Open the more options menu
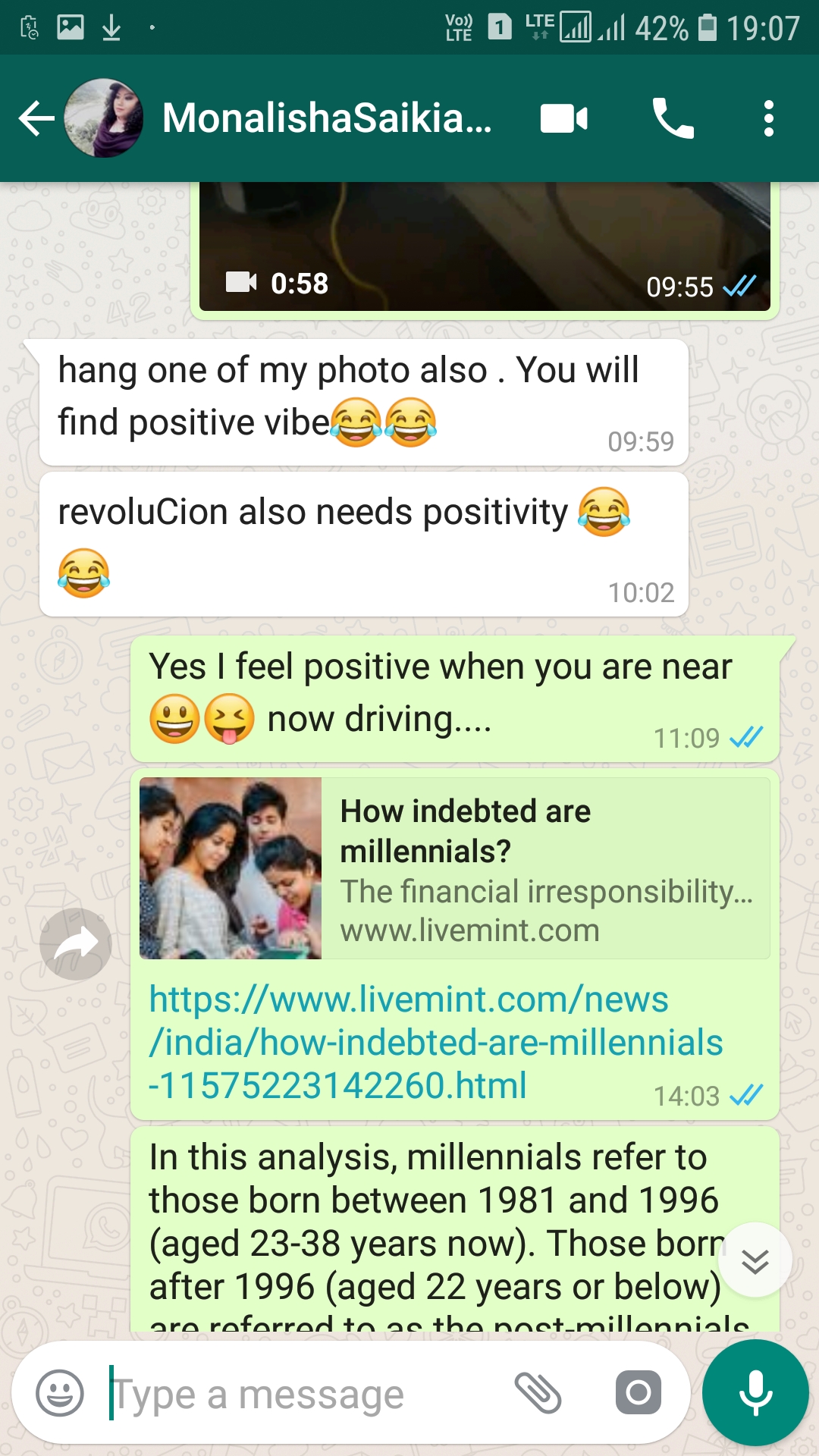This screenshot has width=819, height=1456. [768, 119]
